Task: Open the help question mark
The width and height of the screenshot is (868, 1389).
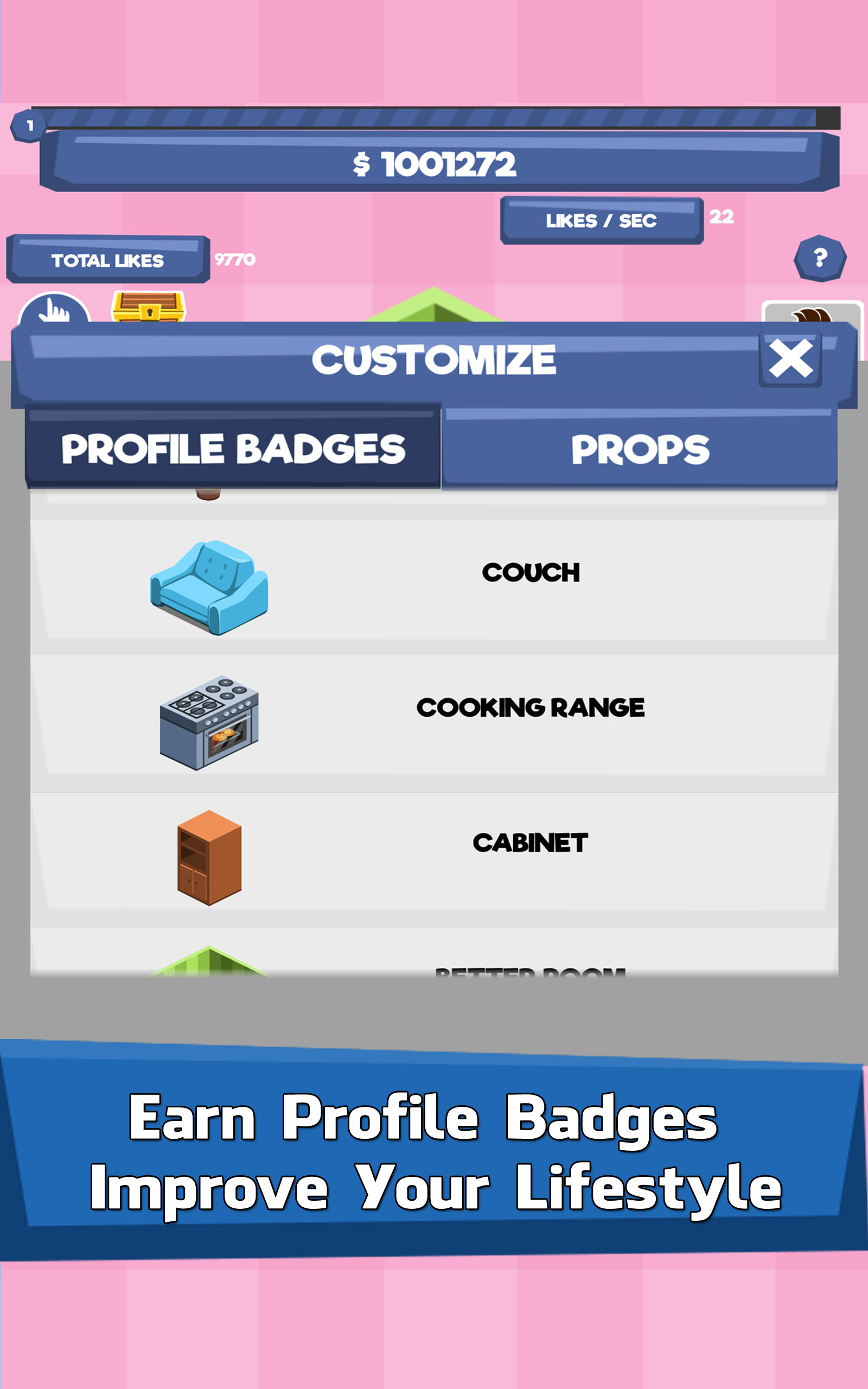Action: [x=819, y=258]
